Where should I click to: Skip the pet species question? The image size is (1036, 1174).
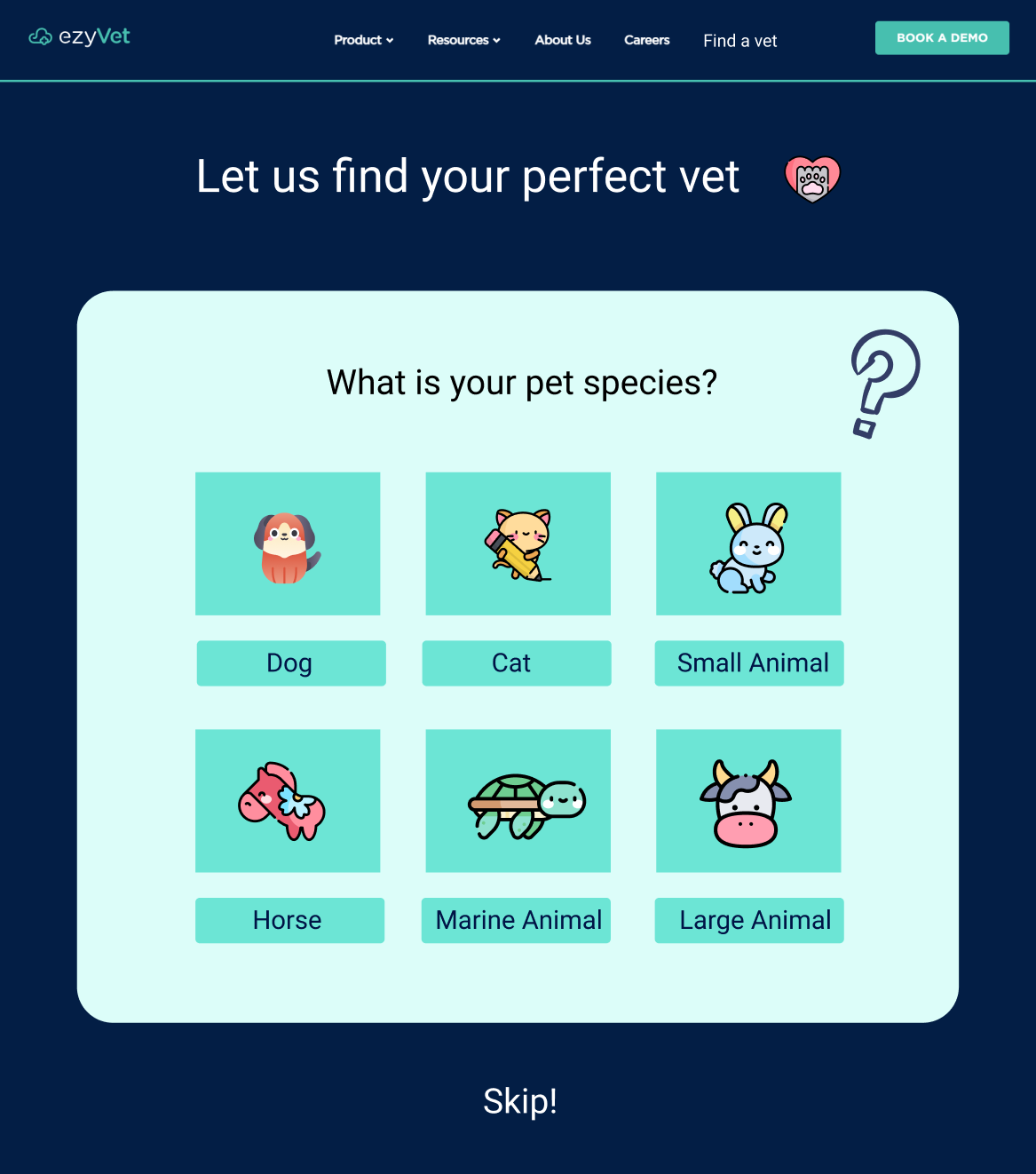coord(519,1101)
